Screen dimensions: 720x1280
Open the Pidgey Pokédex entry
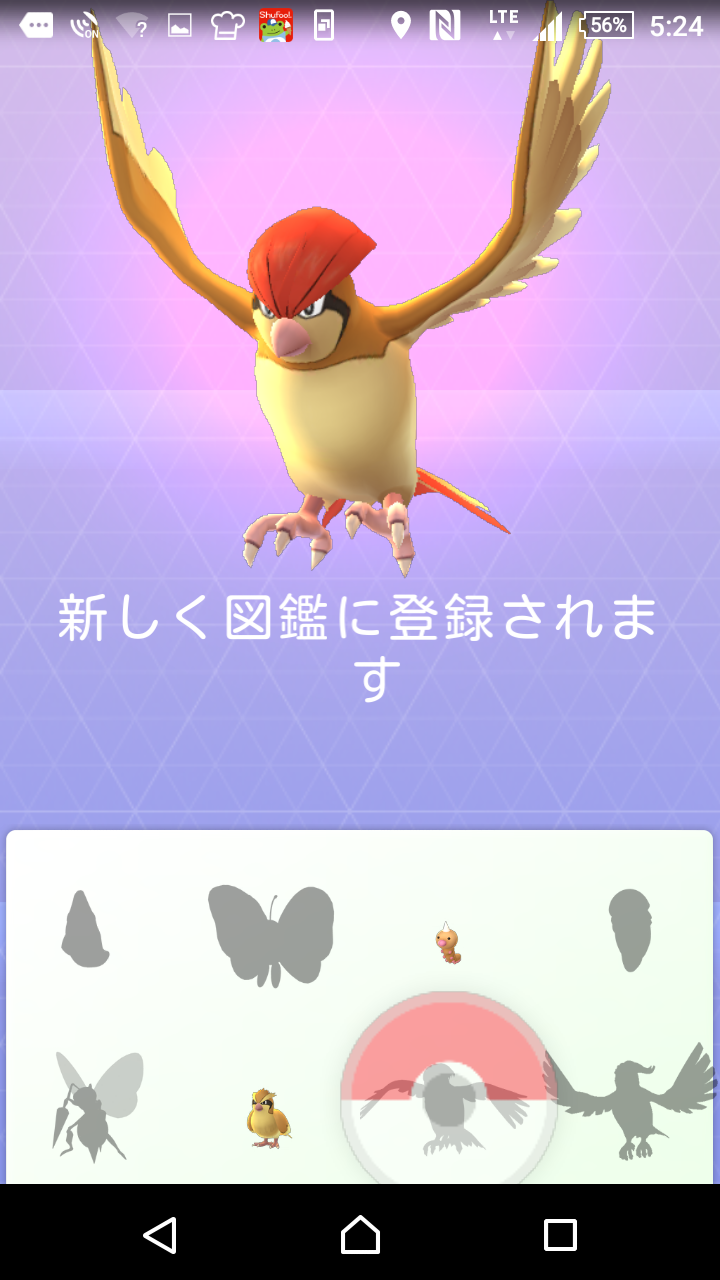268,1118
